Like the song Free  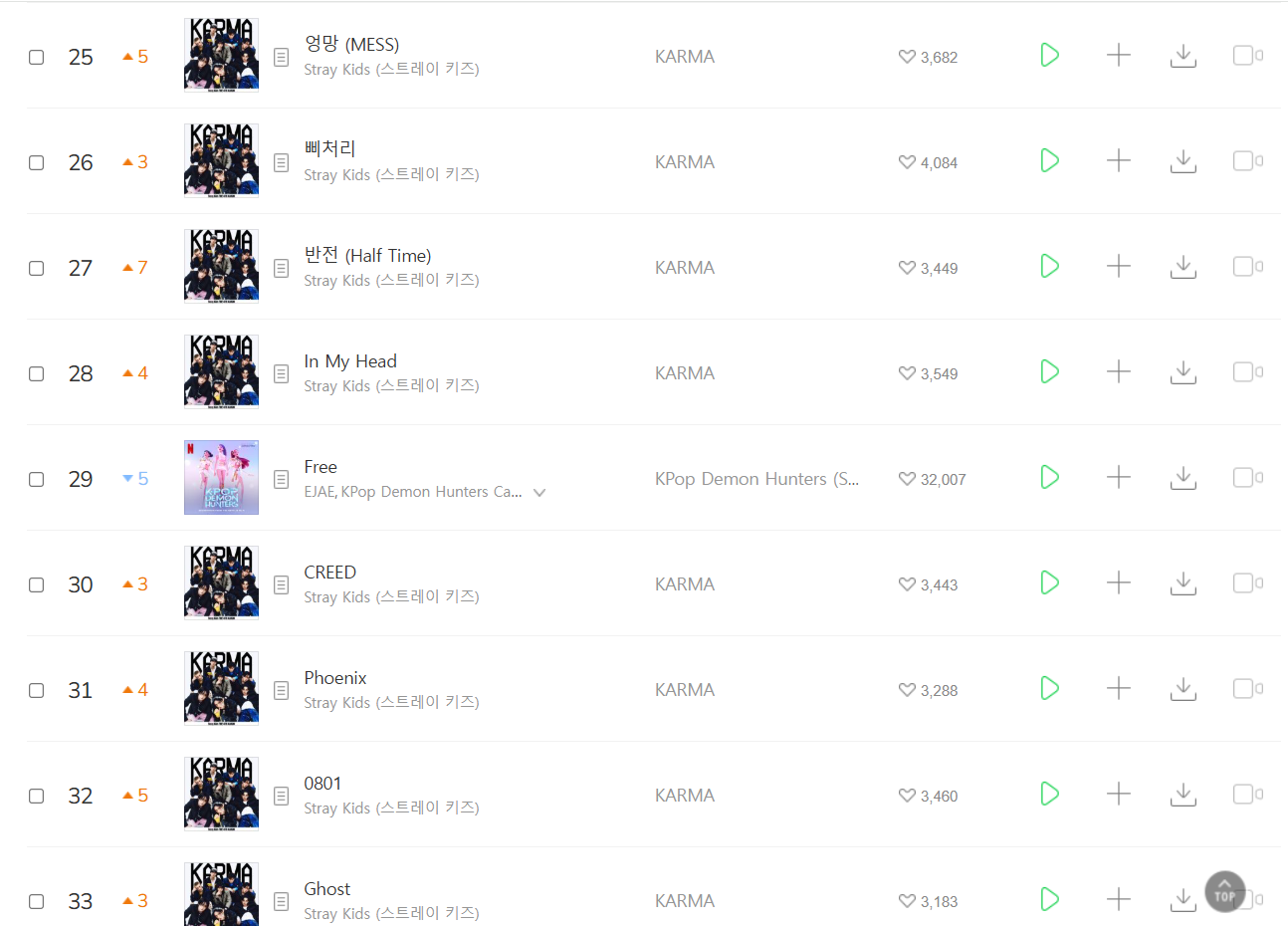[907, 479]
